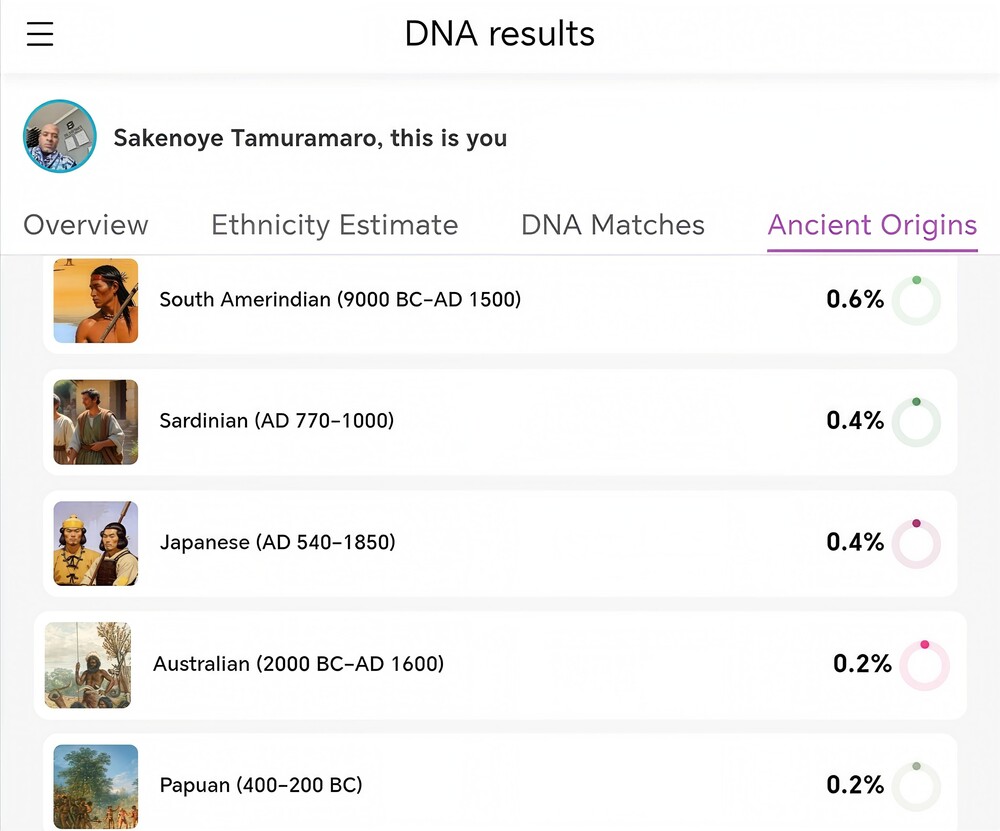View details for the Sardinian origin
Screen dimensions: 1000x831
(x=500, y=421)
